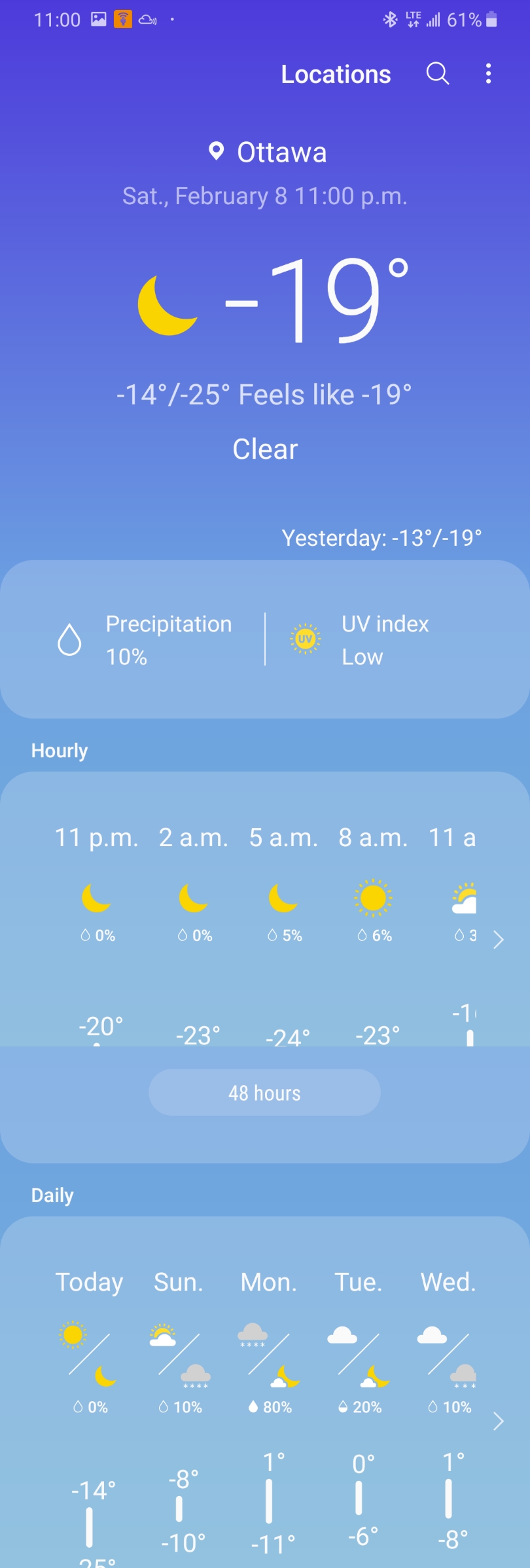Tap the location pin beside Ottawa
Screen dimensions: 530x1568
pos(215,151)
